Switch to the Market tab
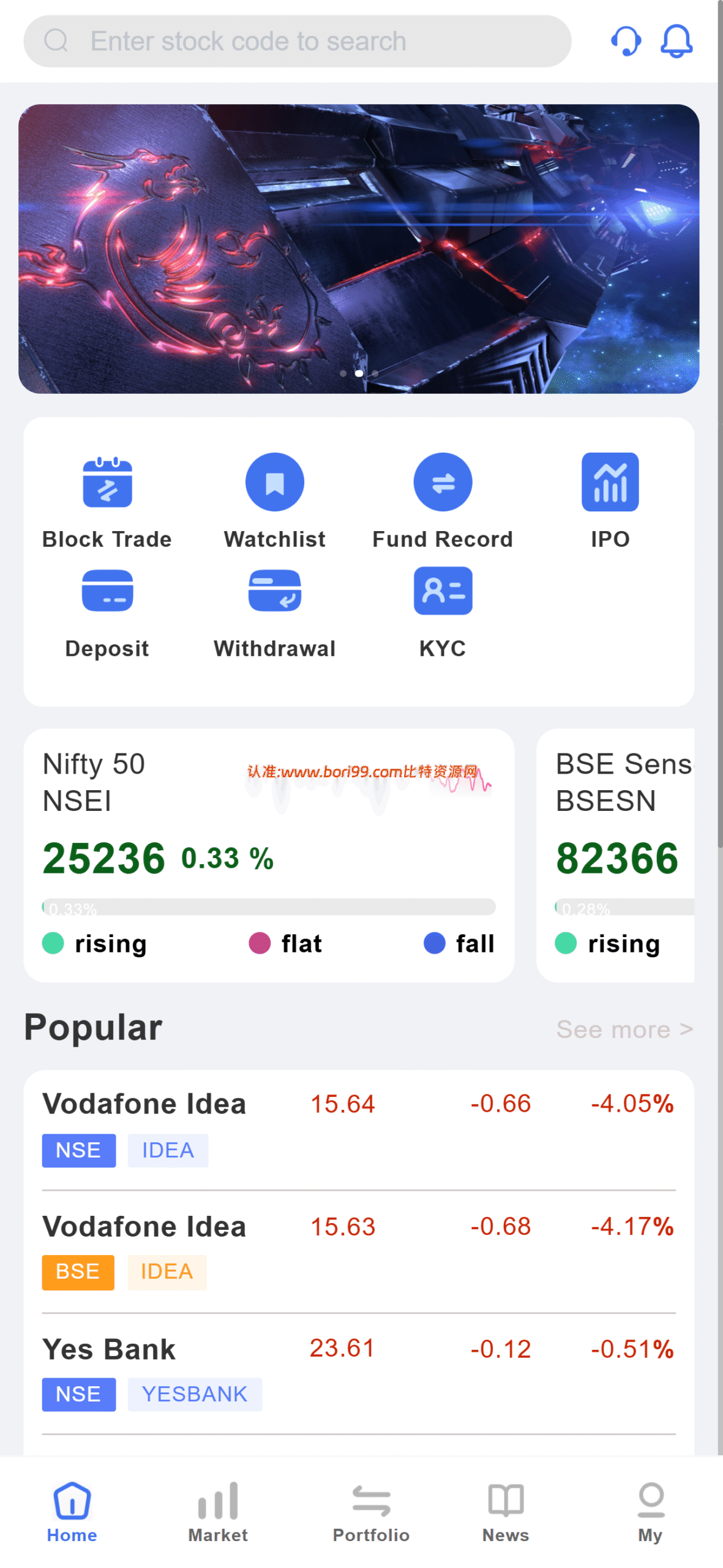Image resolution: width=723 pixels, height=1568 pixels. click(x=218, y=1512)
